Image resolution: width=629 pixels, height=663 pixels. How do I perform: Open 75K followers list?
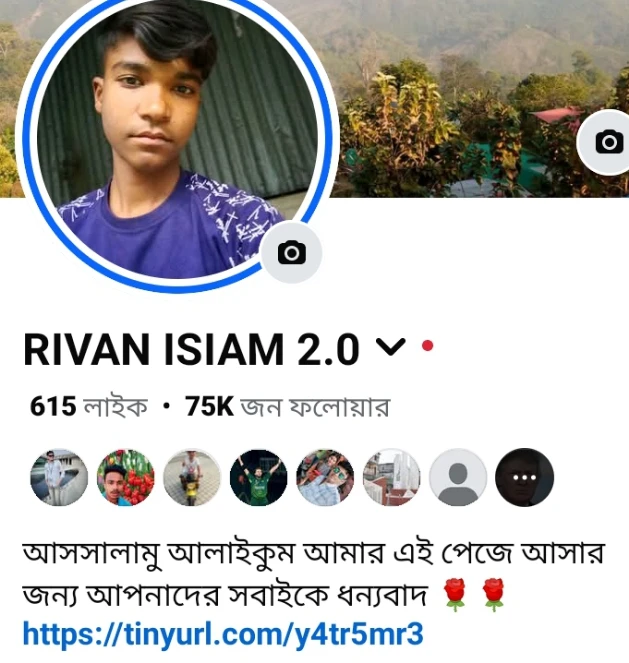tap(288, 407)
